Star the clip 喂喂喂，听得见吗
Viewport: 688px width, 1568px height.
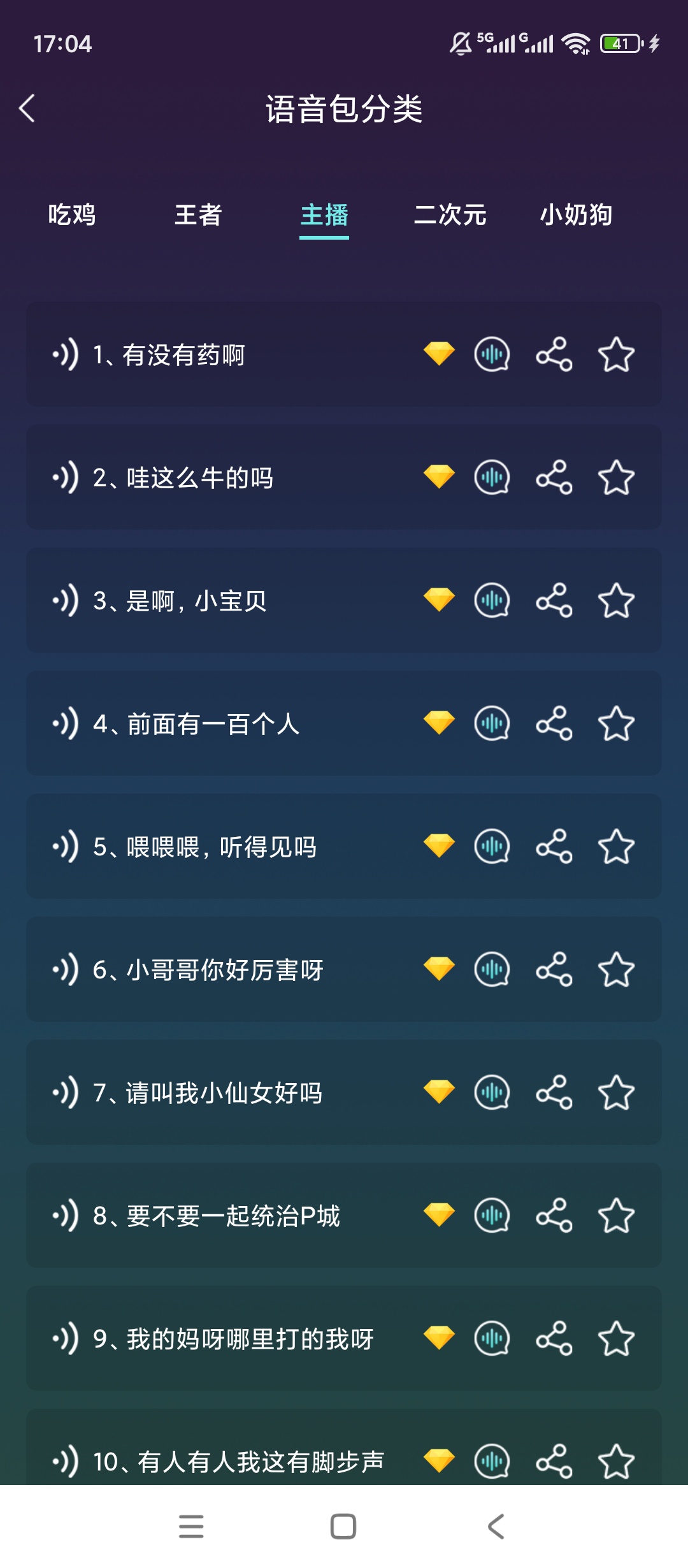616,846
